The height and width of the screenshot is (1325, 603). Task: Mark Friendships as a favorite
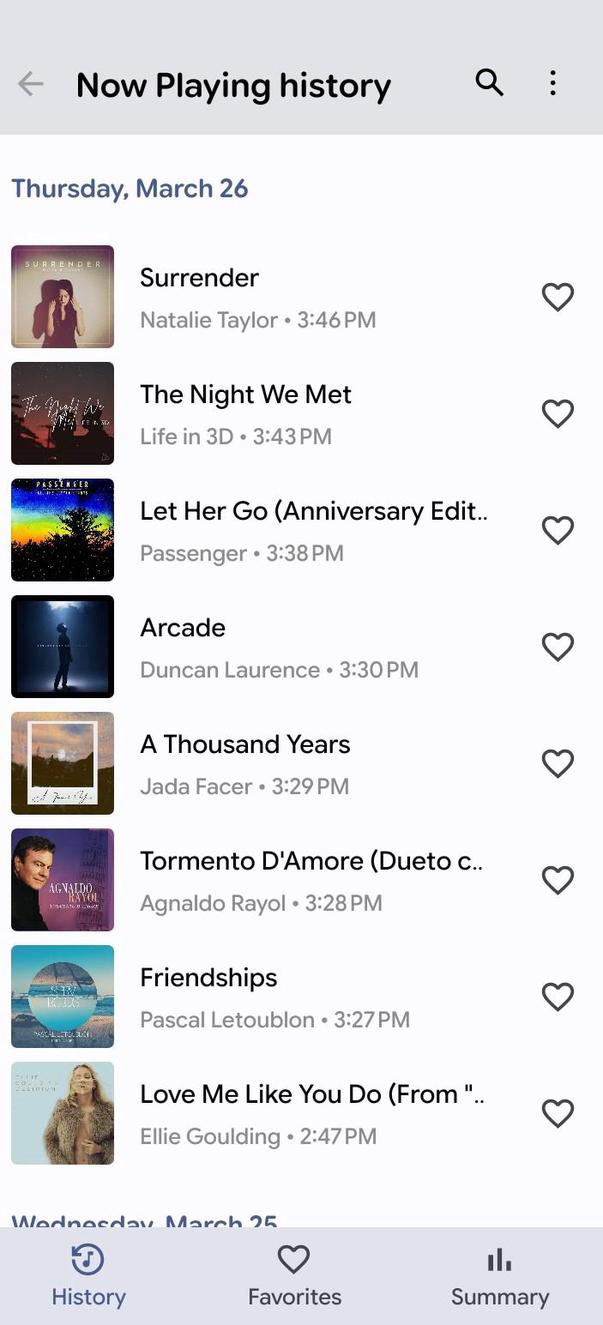(557, 997)
